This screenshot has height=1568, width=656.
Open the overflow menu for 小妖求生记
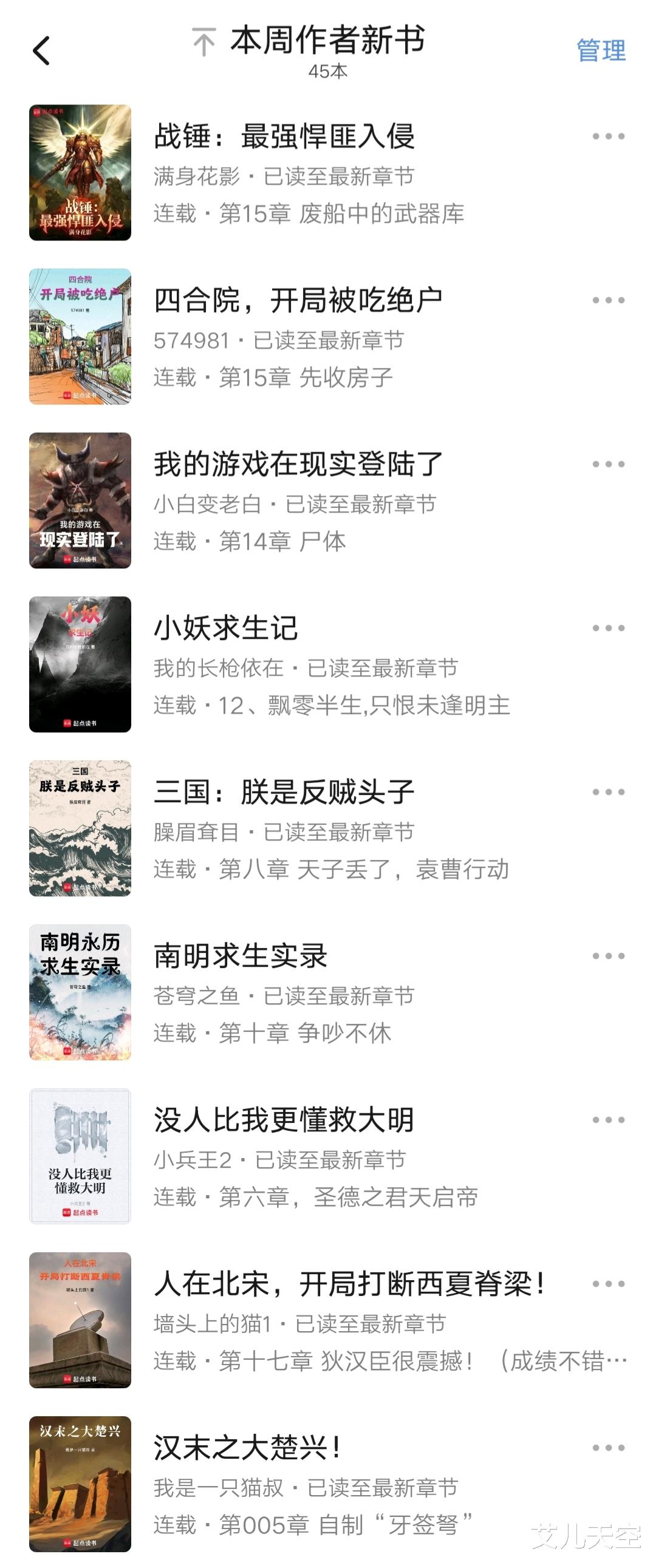[608, 627]
